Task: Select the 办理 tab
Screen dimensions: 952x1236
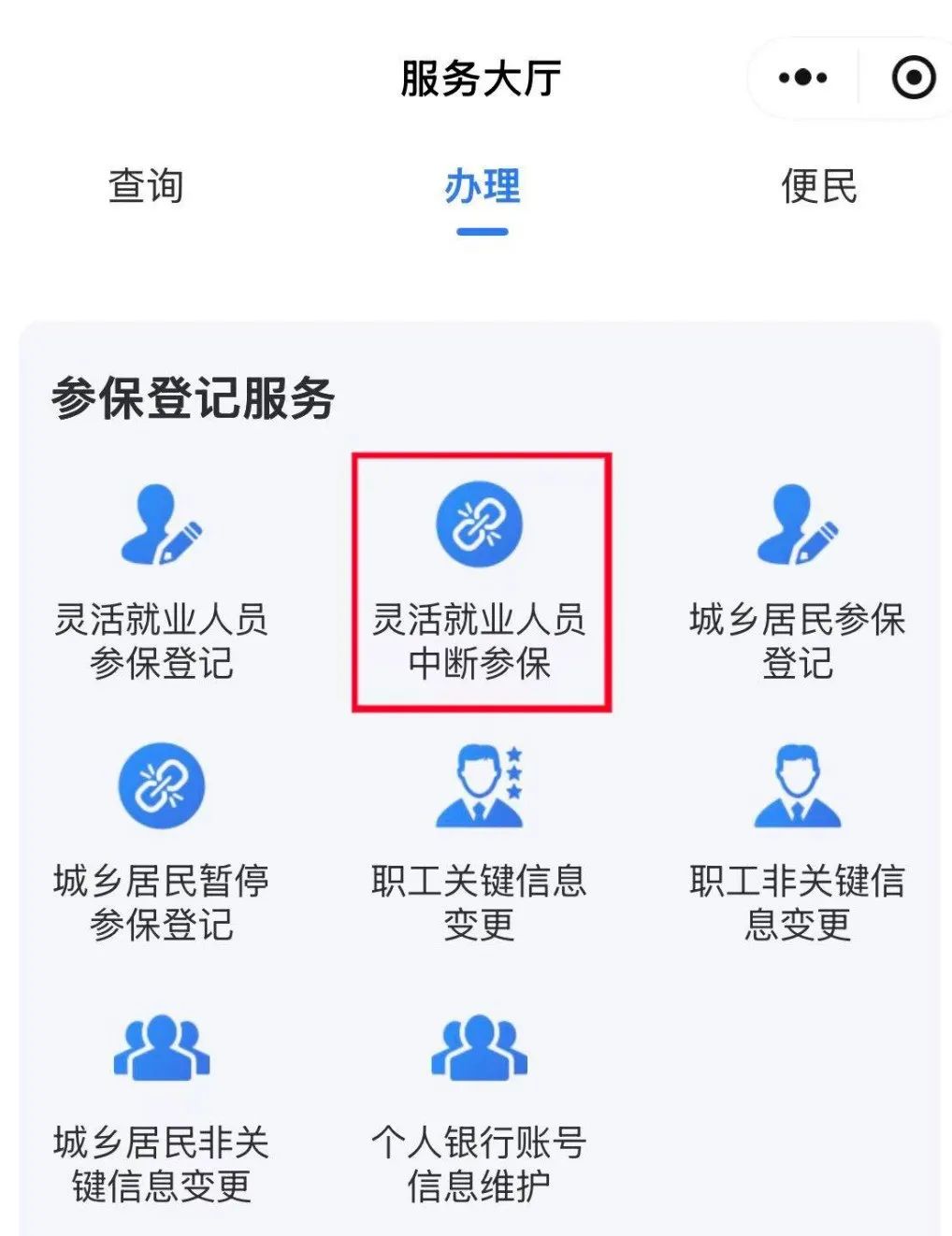Action: pyautogui.click(x=482, y=186)
